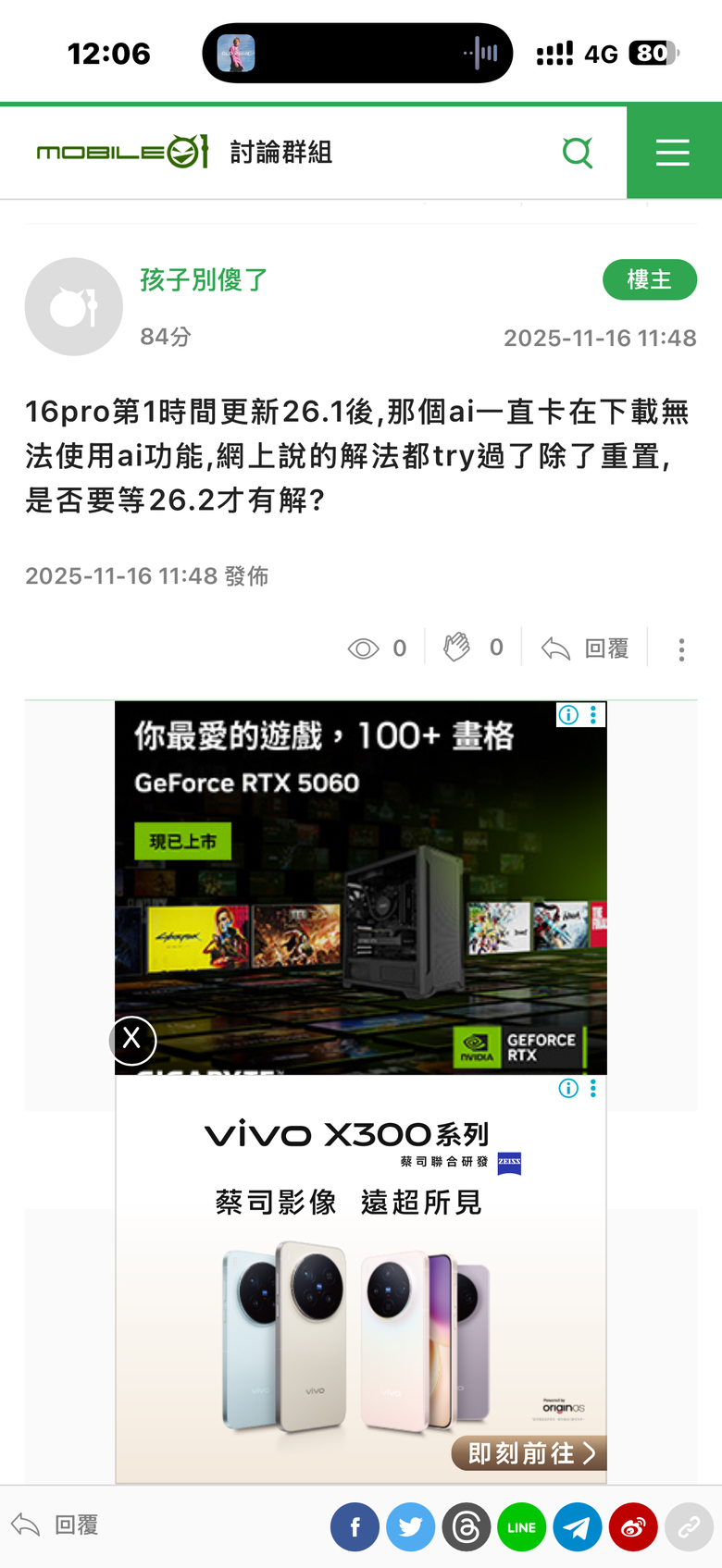Go to the Mobile01 home logo
This screenshot has height=1568, width=722.
coord(122,152)
